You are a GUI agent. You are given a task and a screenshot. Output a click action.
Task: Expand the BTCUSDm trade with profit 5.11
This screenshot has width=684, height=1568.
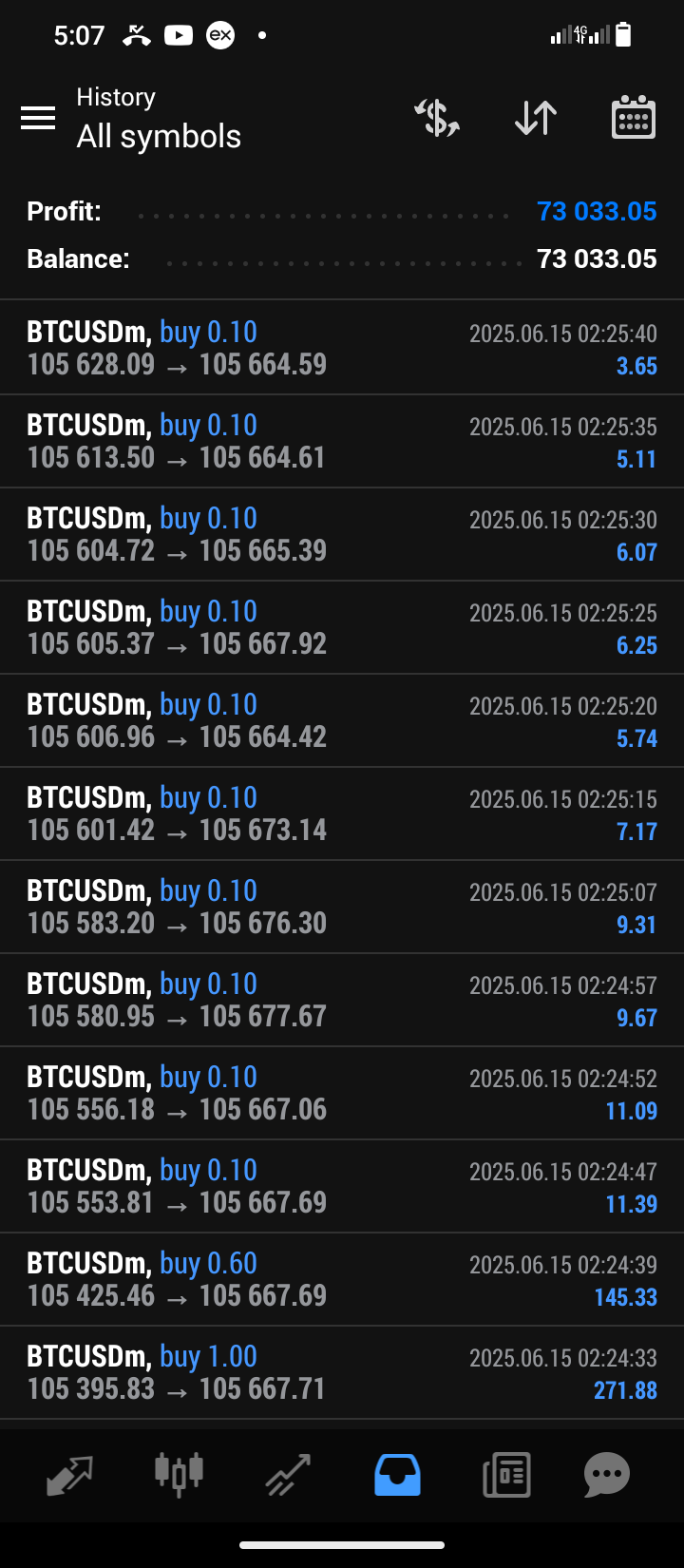pyautogui.click(x=342, y=441)
